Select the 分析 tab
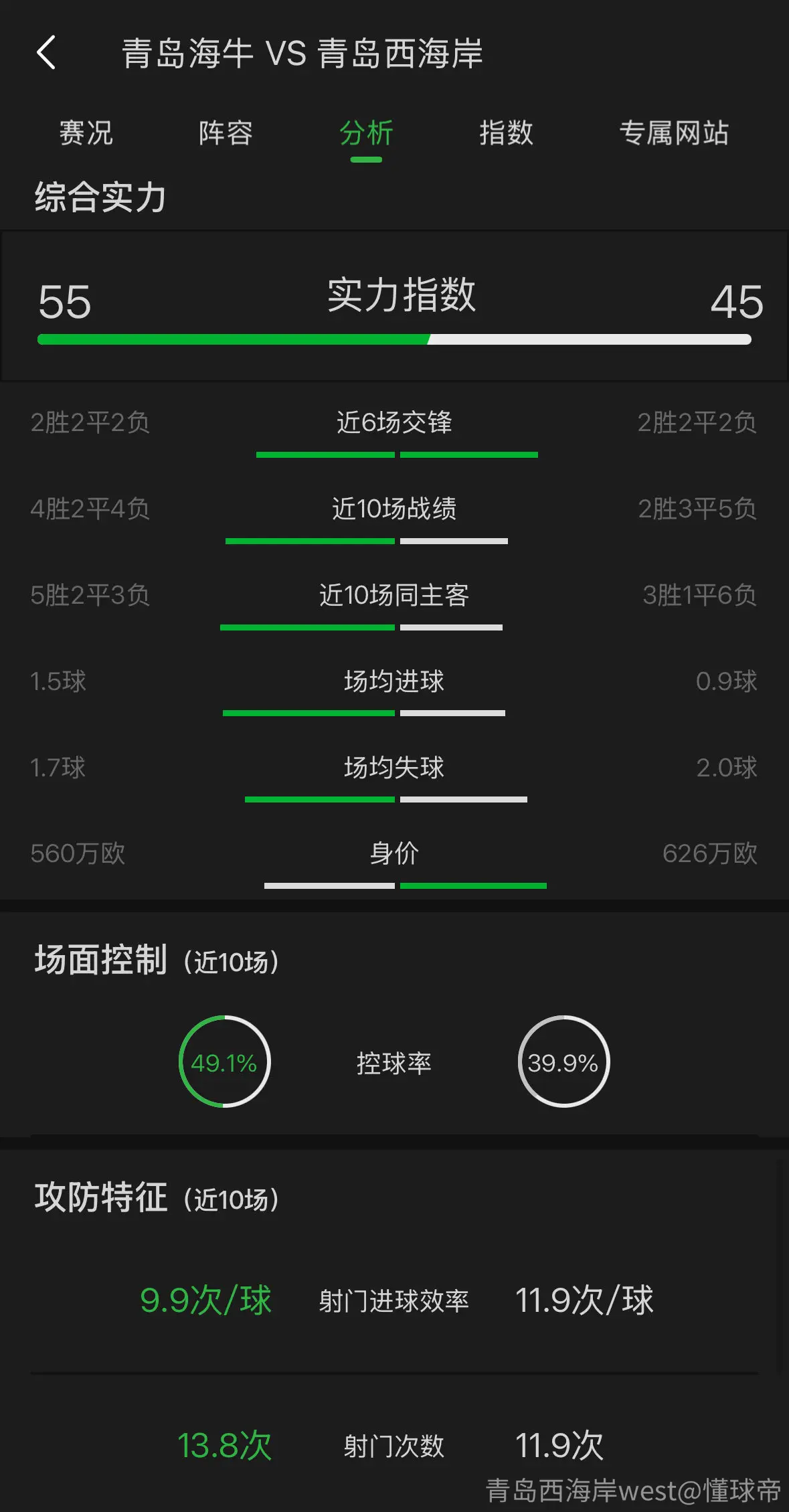 [x=366, y=133]
